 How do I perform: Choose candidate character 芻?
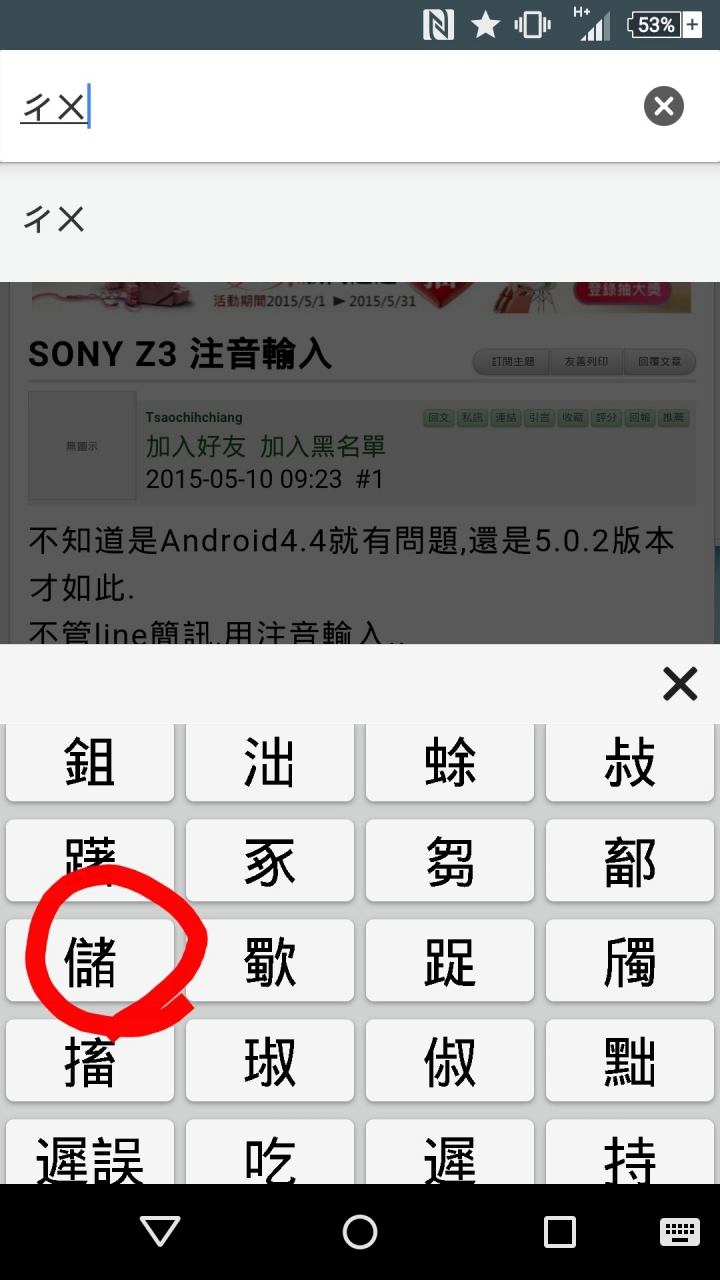[450, 862]
